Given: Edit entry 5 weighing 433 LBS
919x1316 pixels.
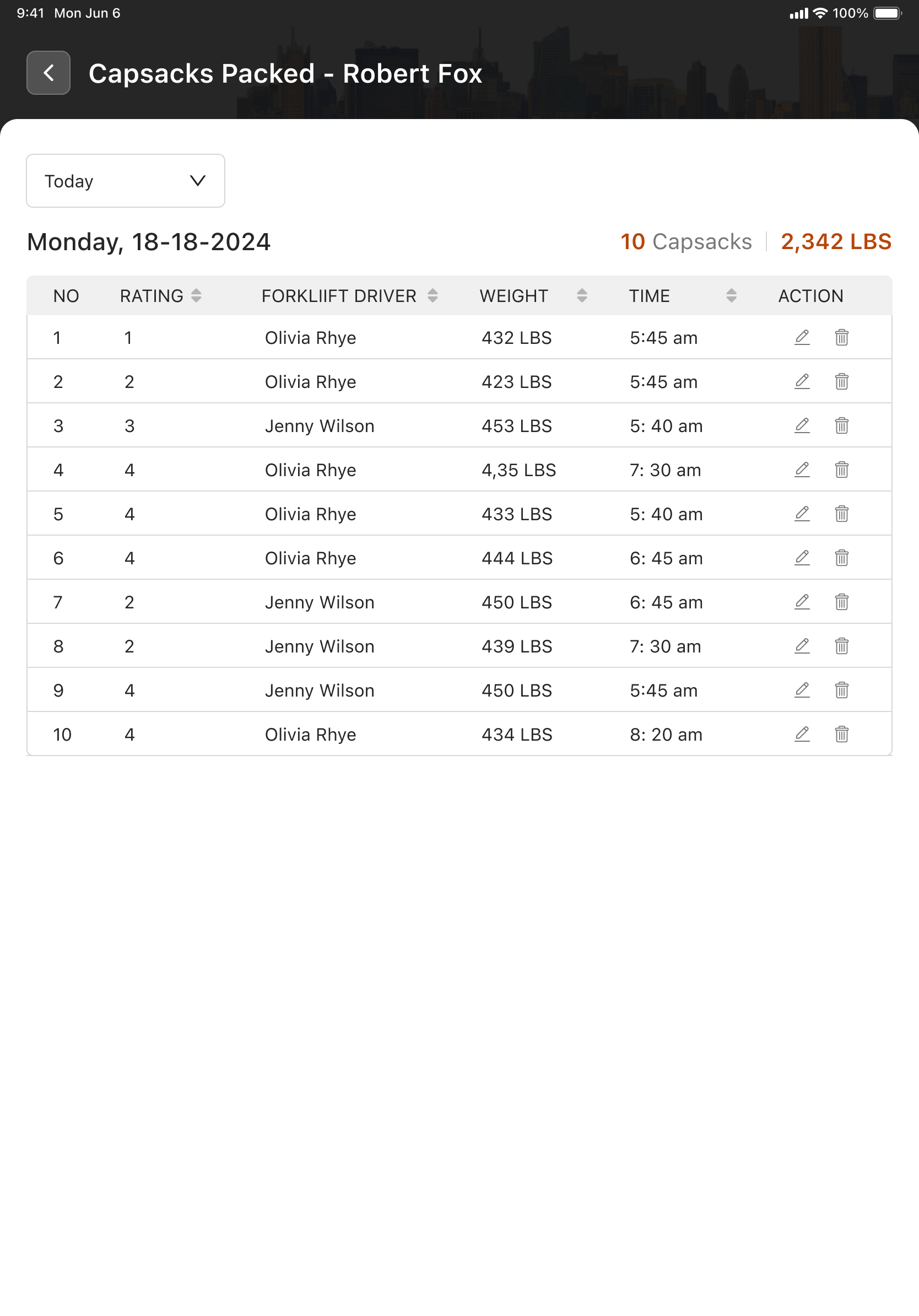Looking at the screenshot, I should coord(801,514).
